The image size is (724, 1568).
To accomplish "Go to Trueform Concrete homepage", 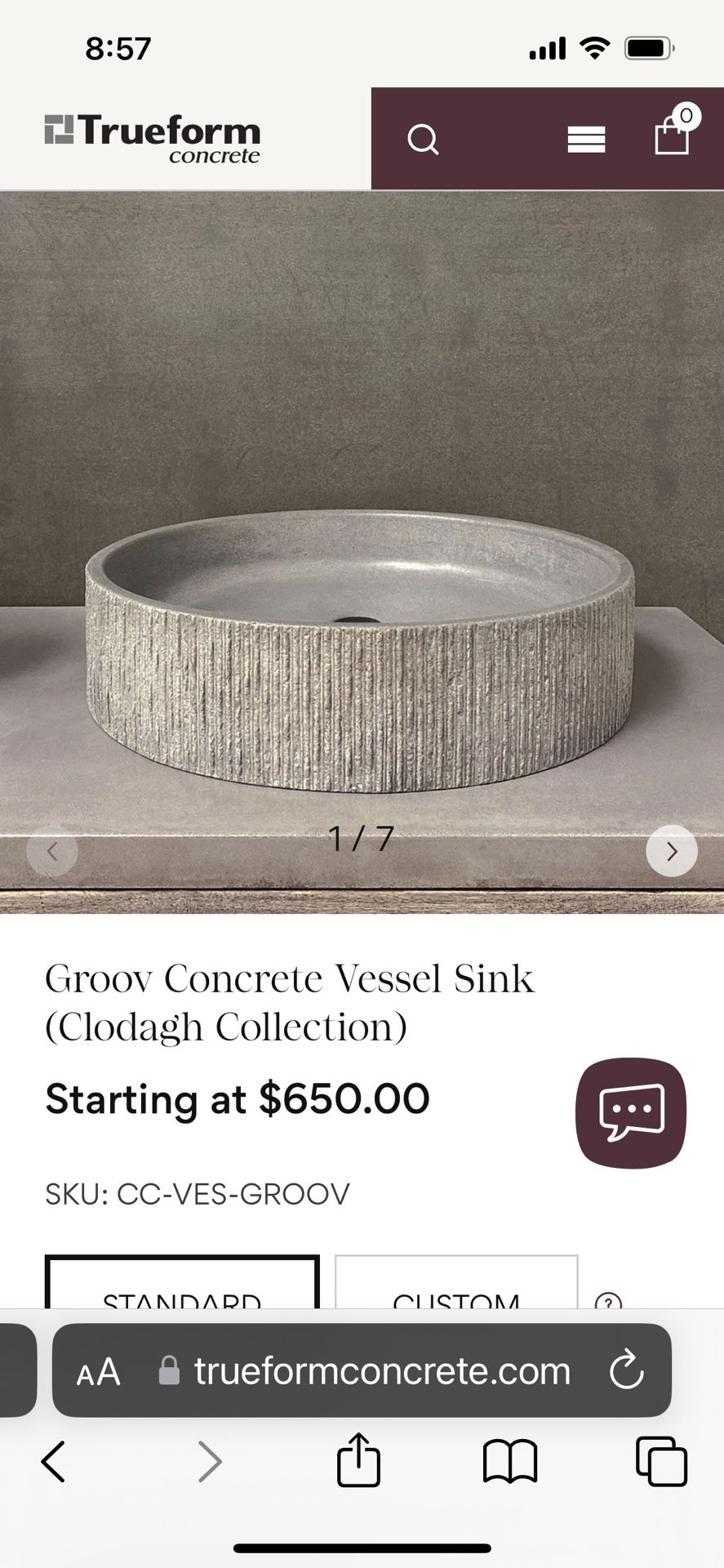I will point(153,140).
